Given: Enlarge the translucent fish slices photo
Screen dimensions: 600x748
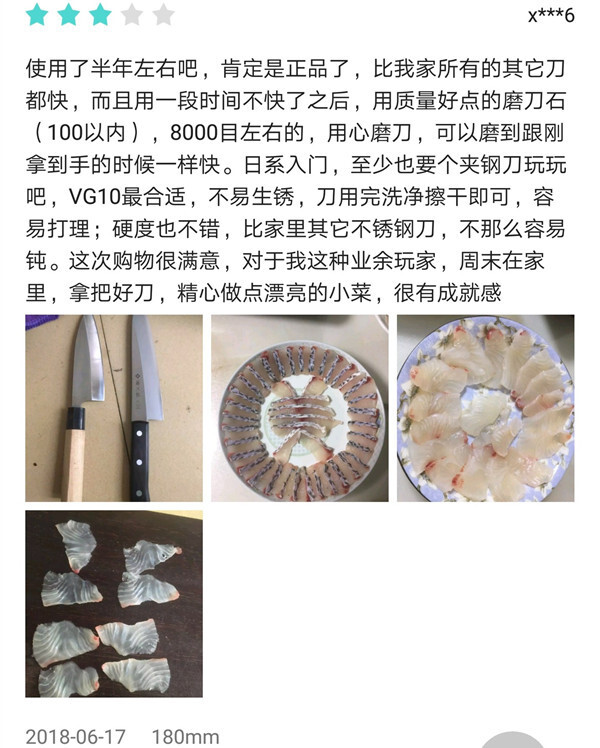Looking at the screenshot, I should pyautogui.click(x=113, y=604).
